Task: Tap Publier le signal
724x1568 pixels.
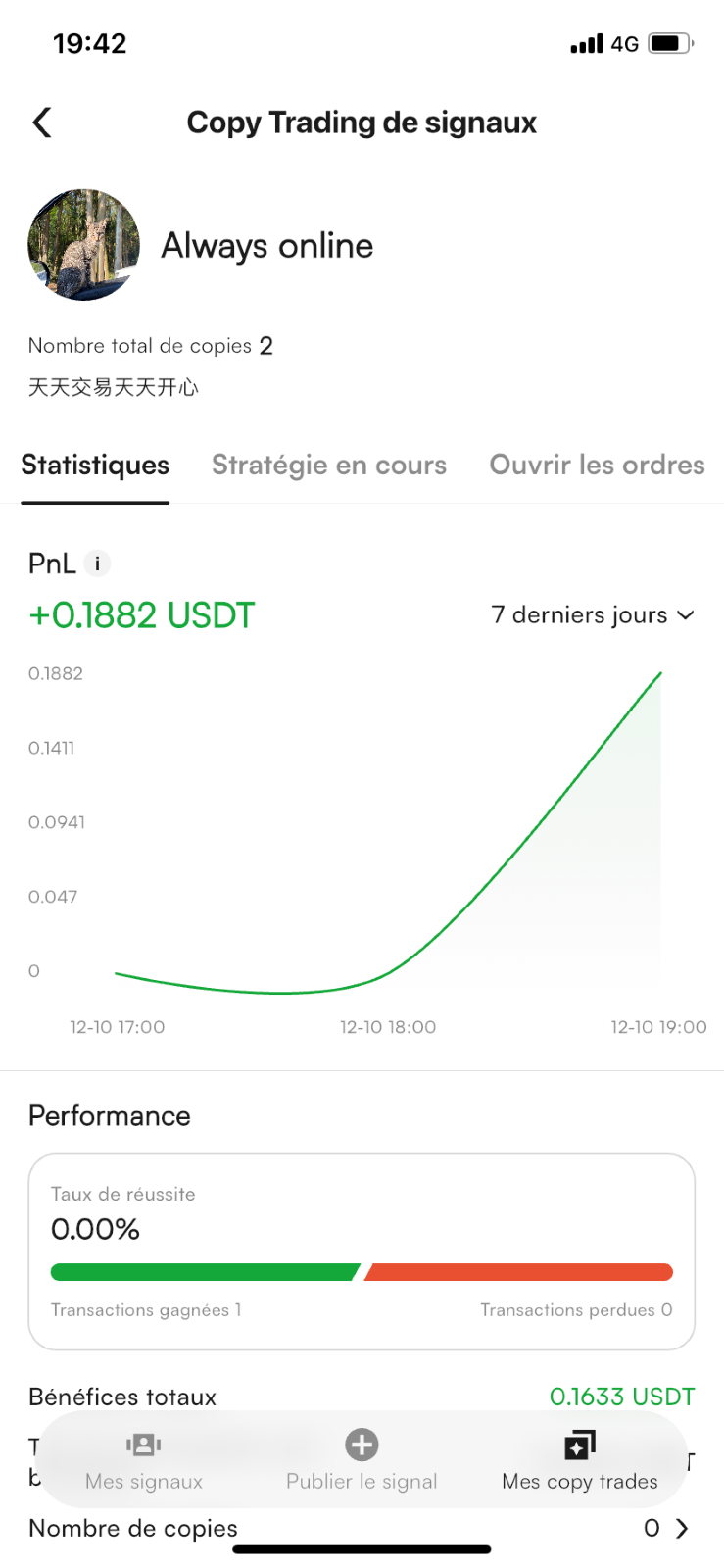Action: pyautogui.click(x=362, y=1461)
